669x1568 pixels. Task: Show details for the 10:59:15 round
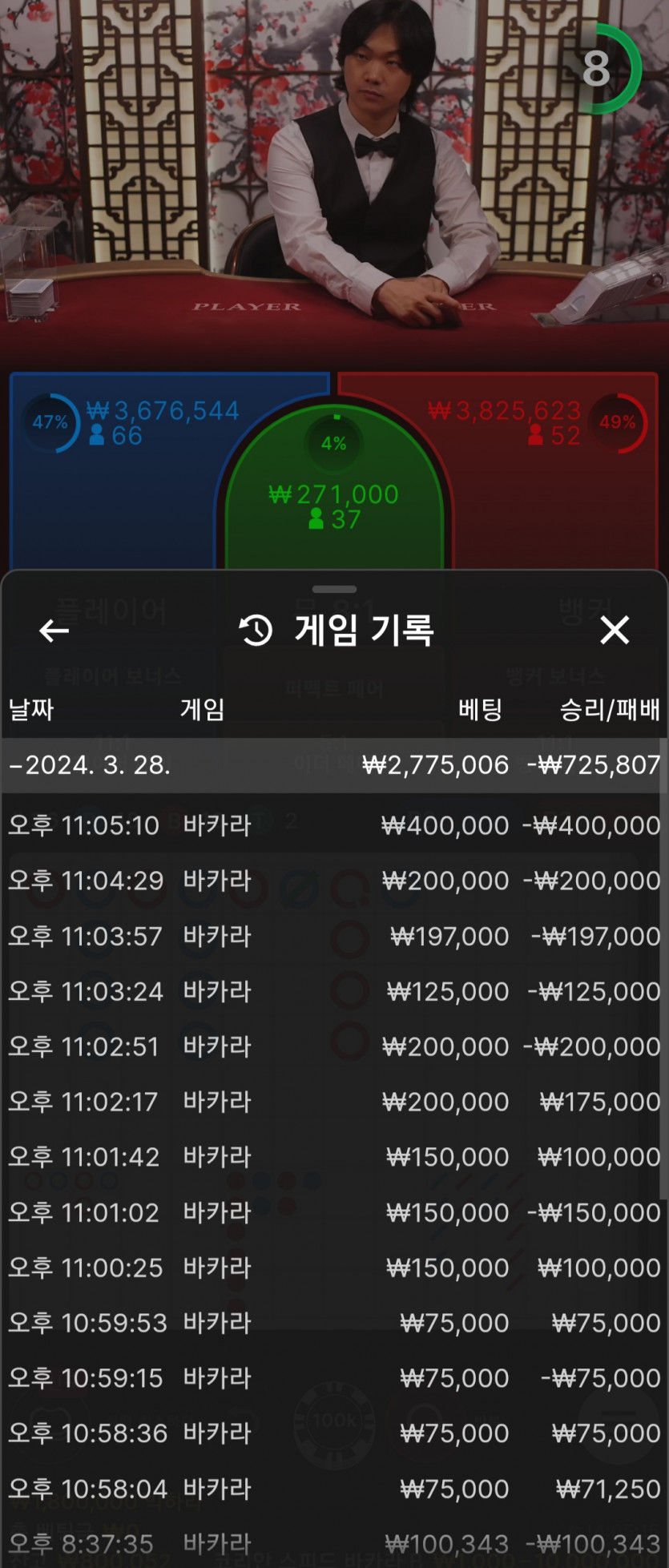334,1378
